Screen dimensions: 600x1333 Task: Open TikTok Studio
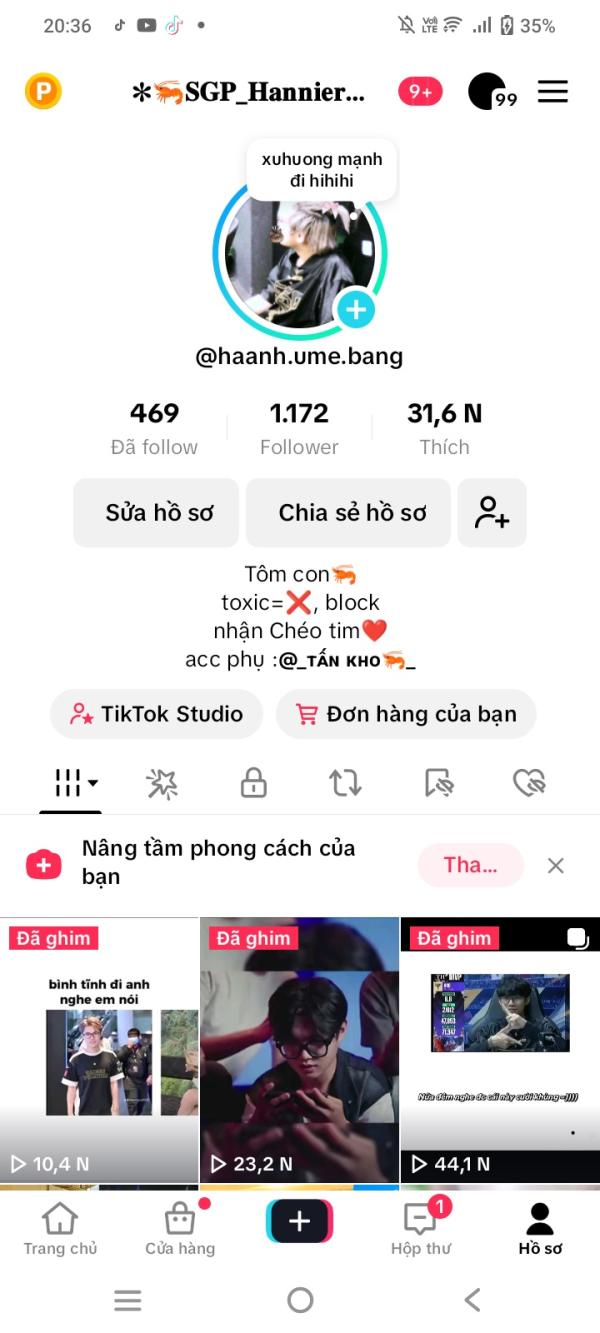click(x=157, y=714)
